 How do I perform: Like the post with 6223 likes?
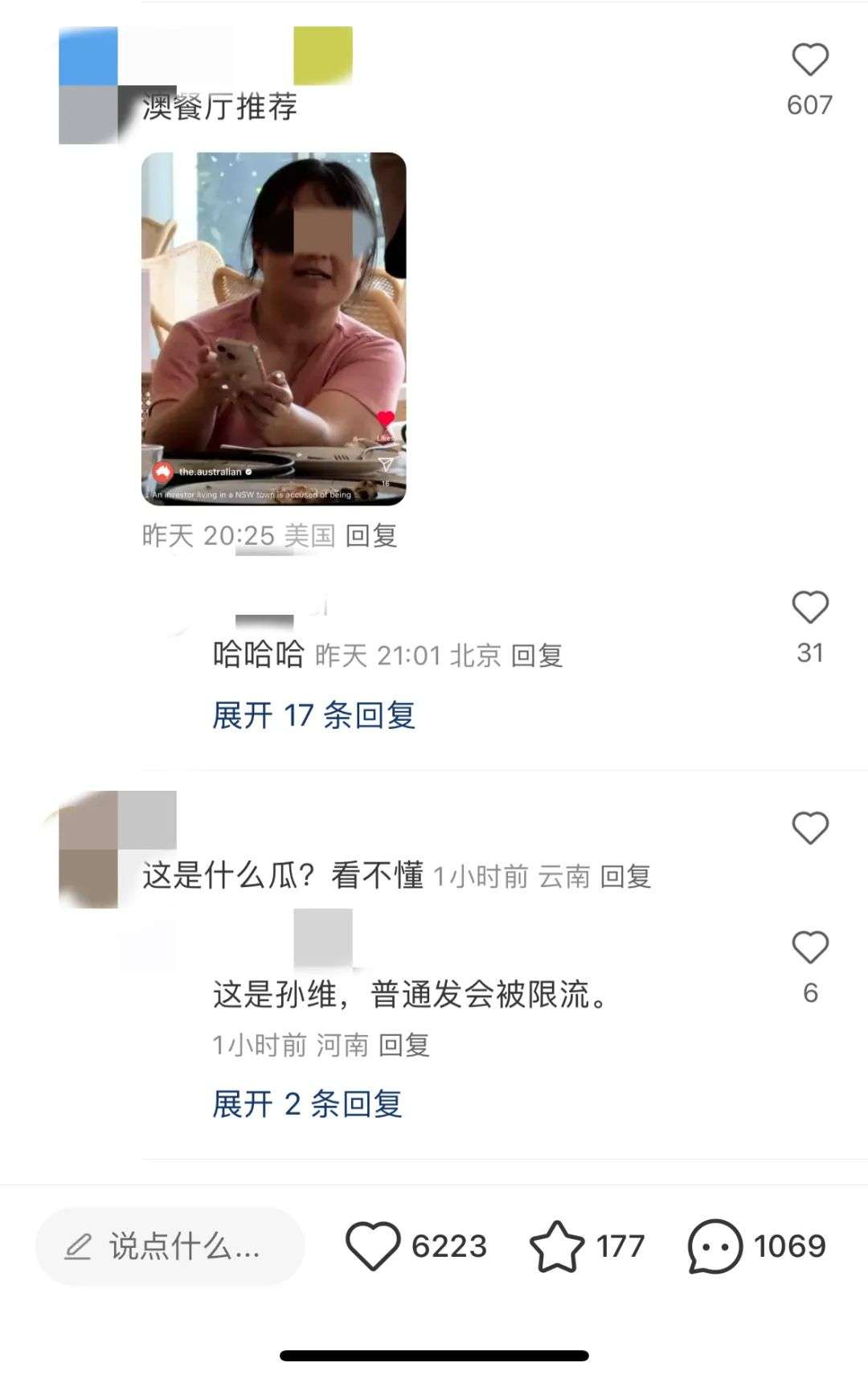coord(373,1246)
